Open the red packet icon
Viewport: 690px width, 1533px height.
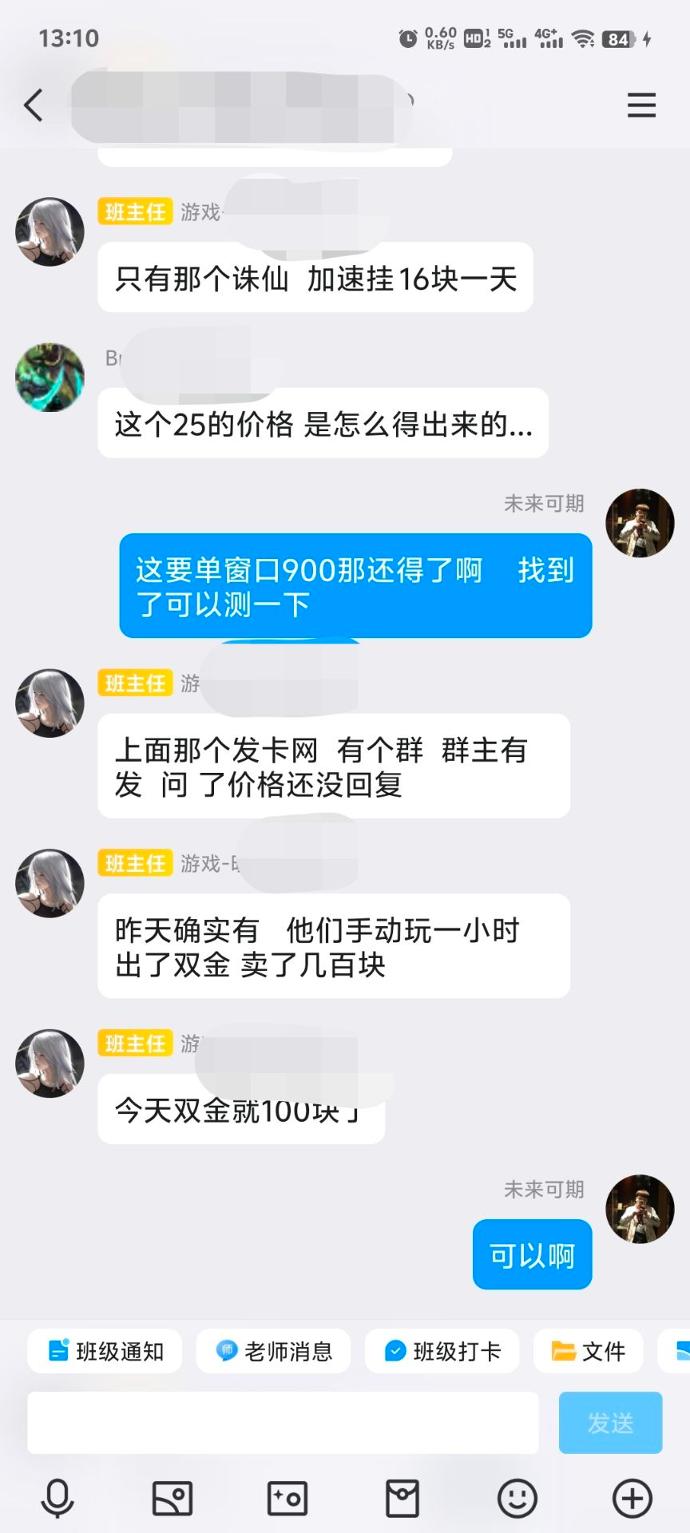tap(402, 1498)
